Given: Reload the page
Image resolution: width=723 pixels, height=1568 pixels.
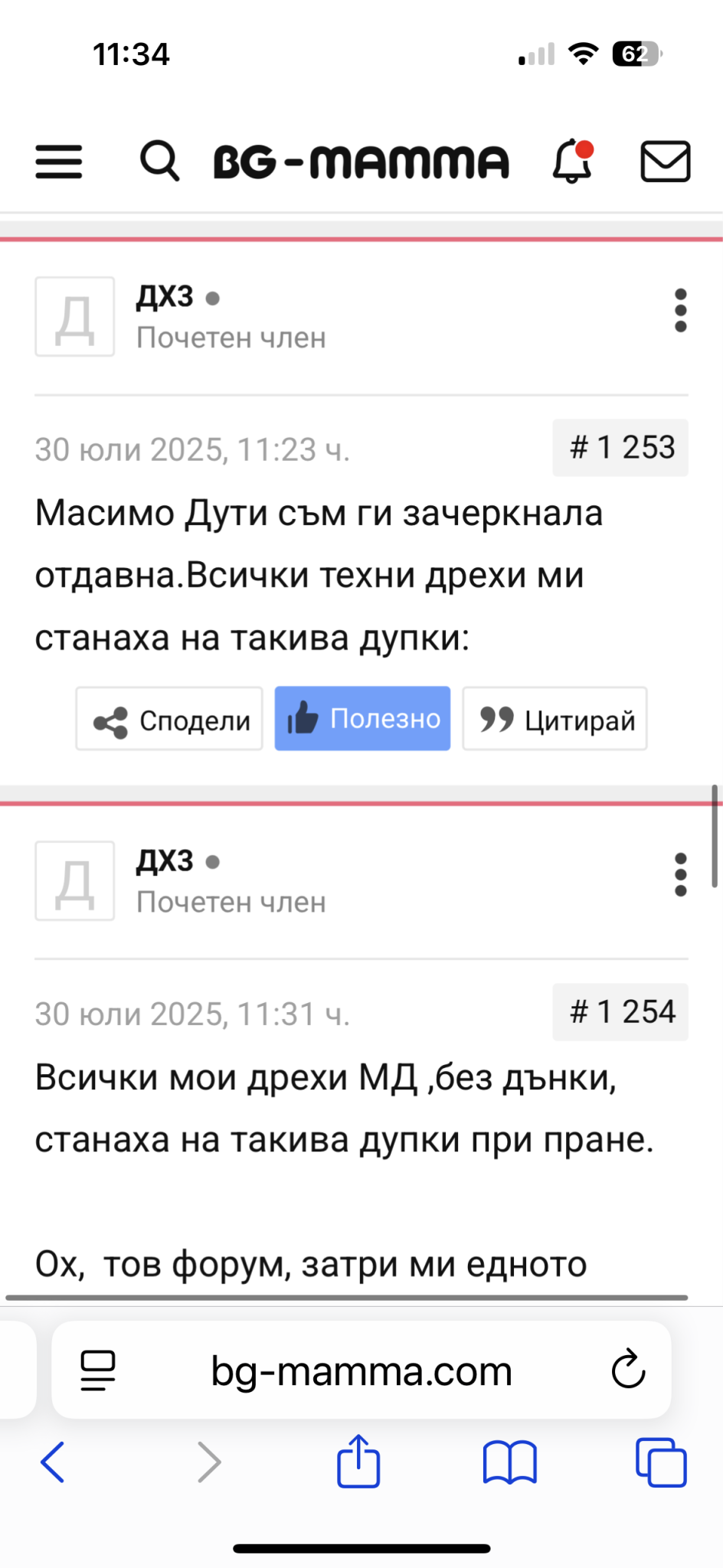Looking at the screenshot, I should click(628, 1370).
